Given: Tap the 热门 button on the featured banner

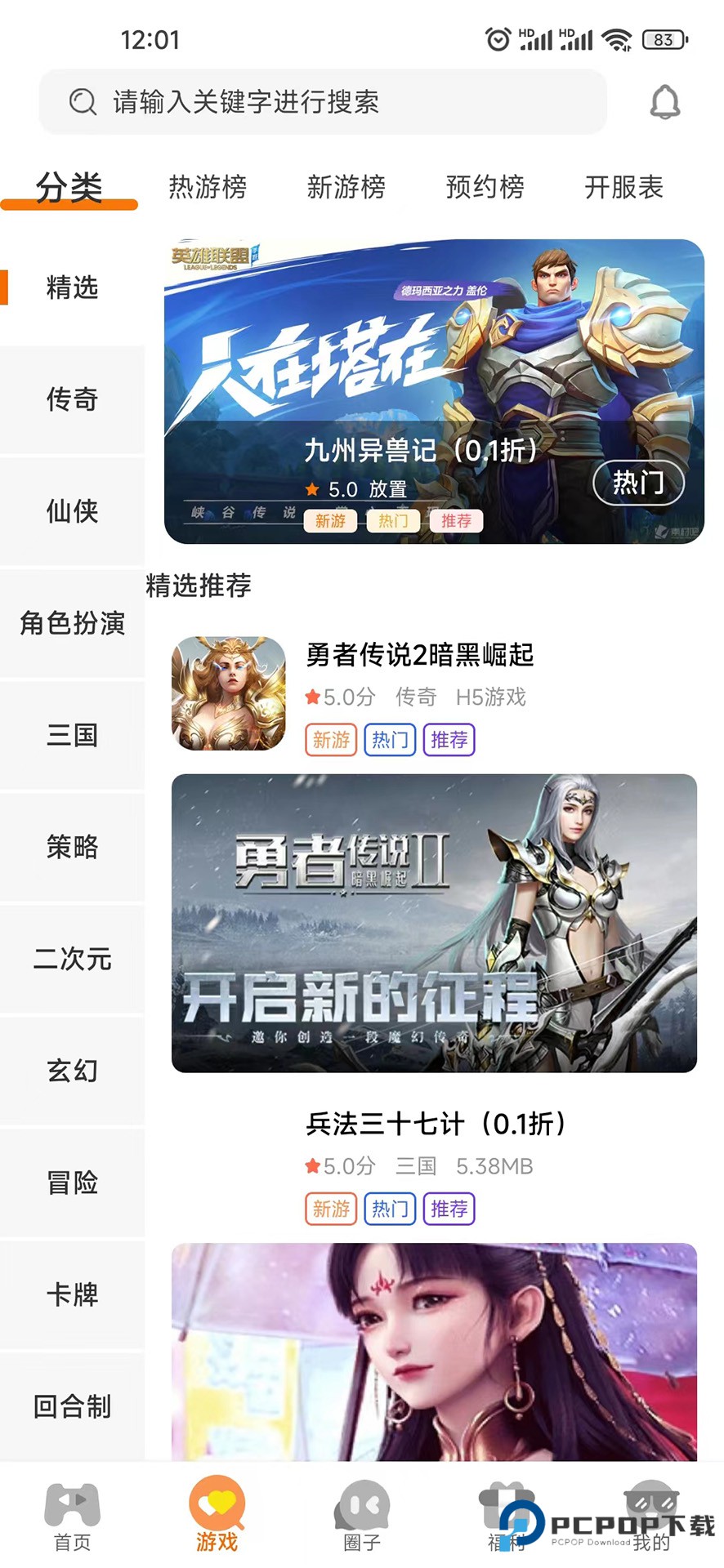Looking at the screenshot, I should [x=638, y=483].
